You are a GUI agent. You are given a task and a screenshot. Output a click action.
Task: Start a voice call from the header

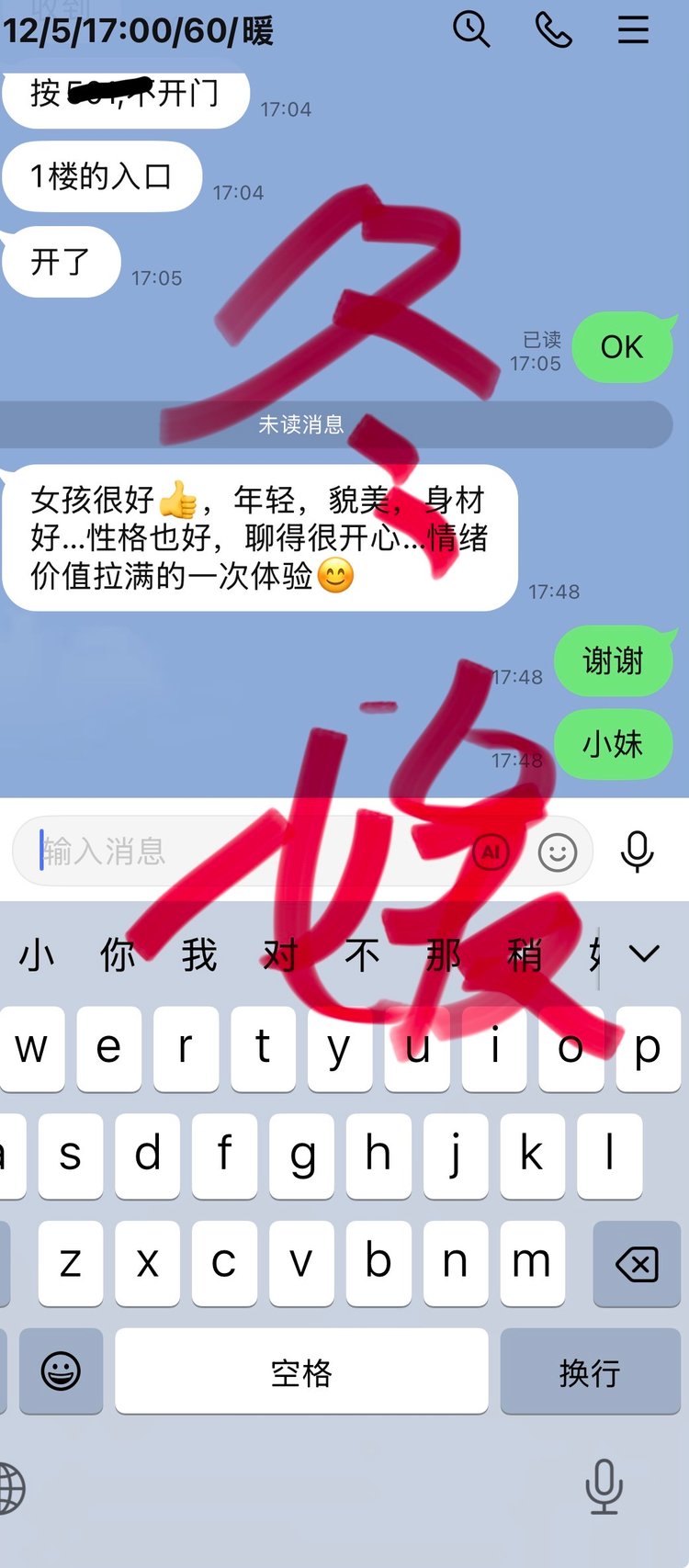click(x=553, y=30)
